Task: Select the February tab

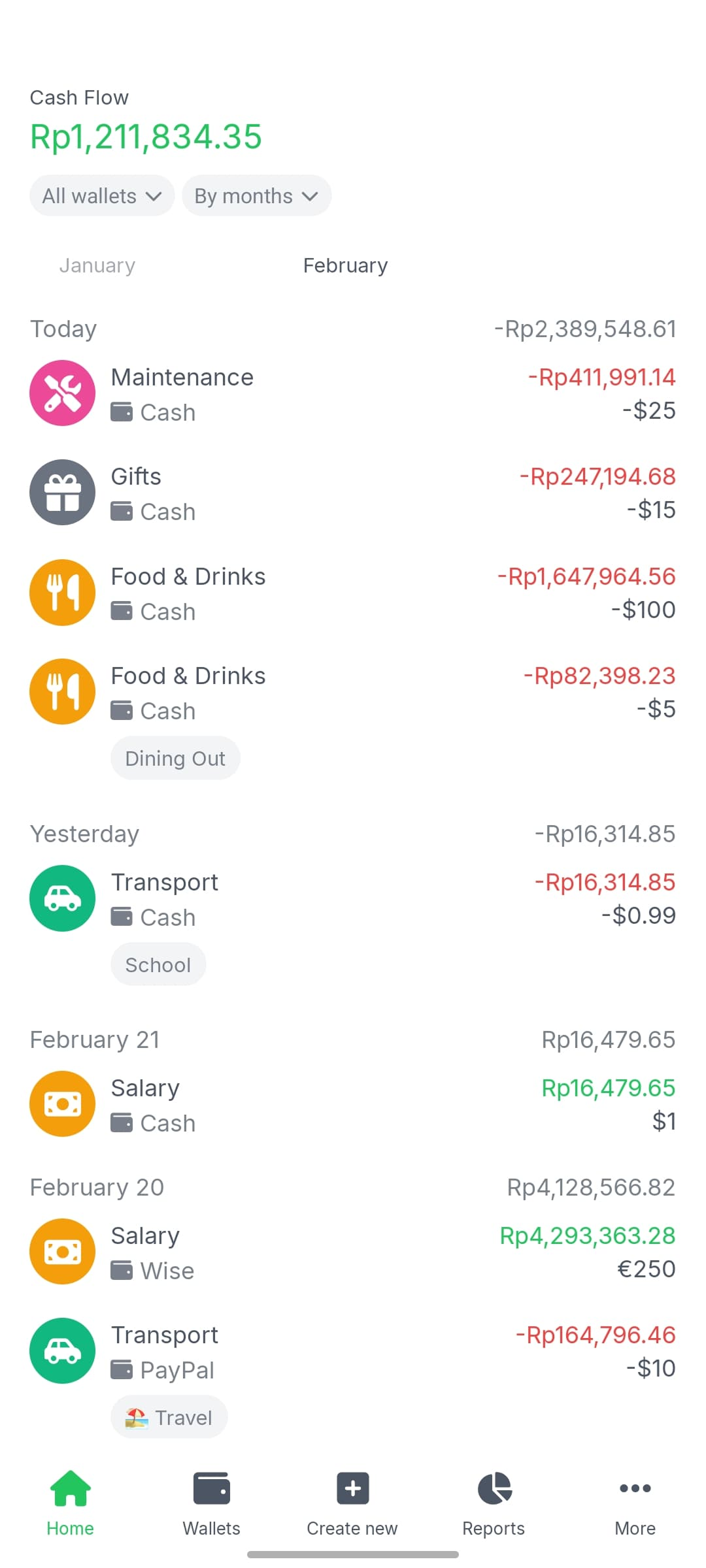Action: pos(345,265)
